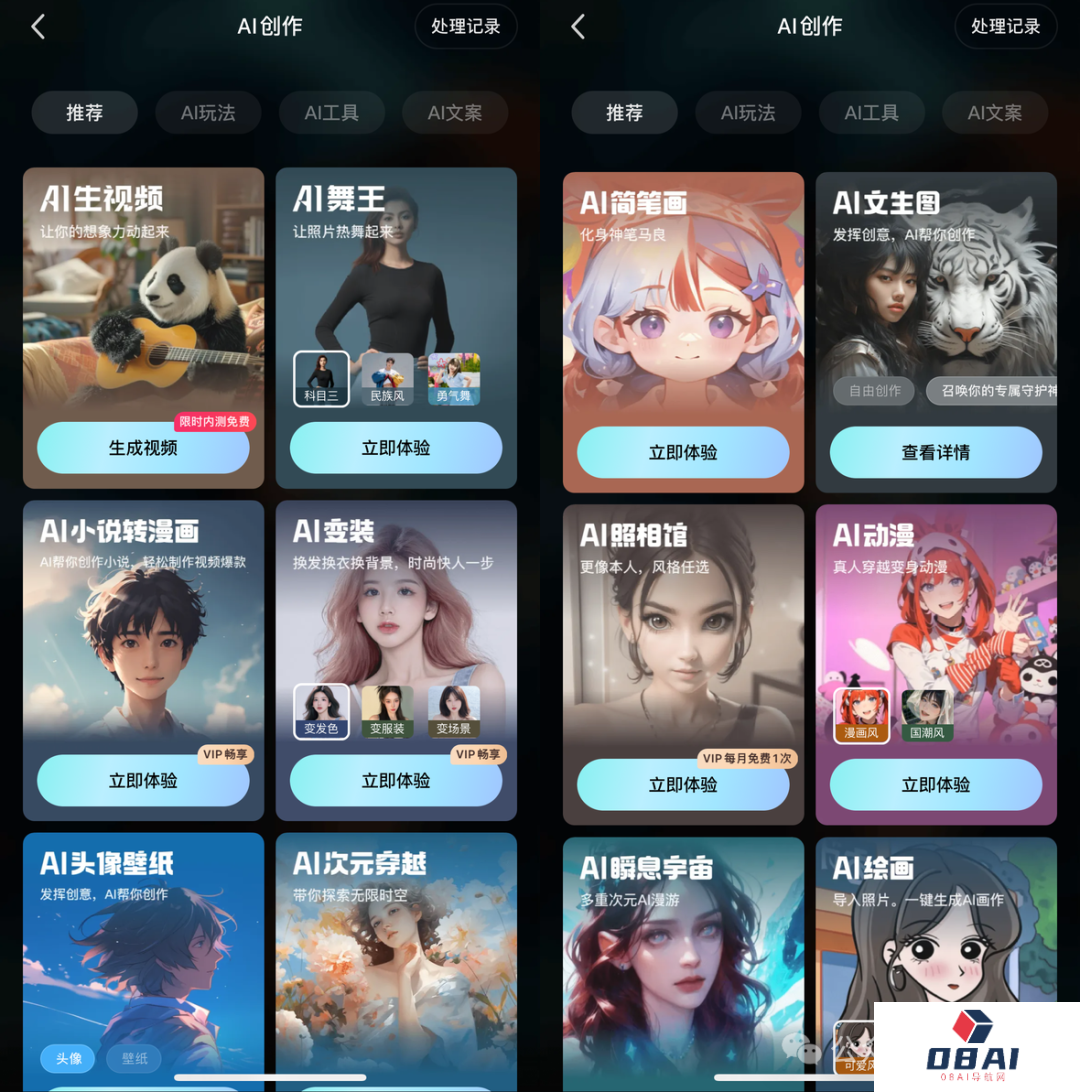This screenshot has height=1092, width=1080.
Task: Choose 漫画风 style in AI动漫
Action: point(861,716)
